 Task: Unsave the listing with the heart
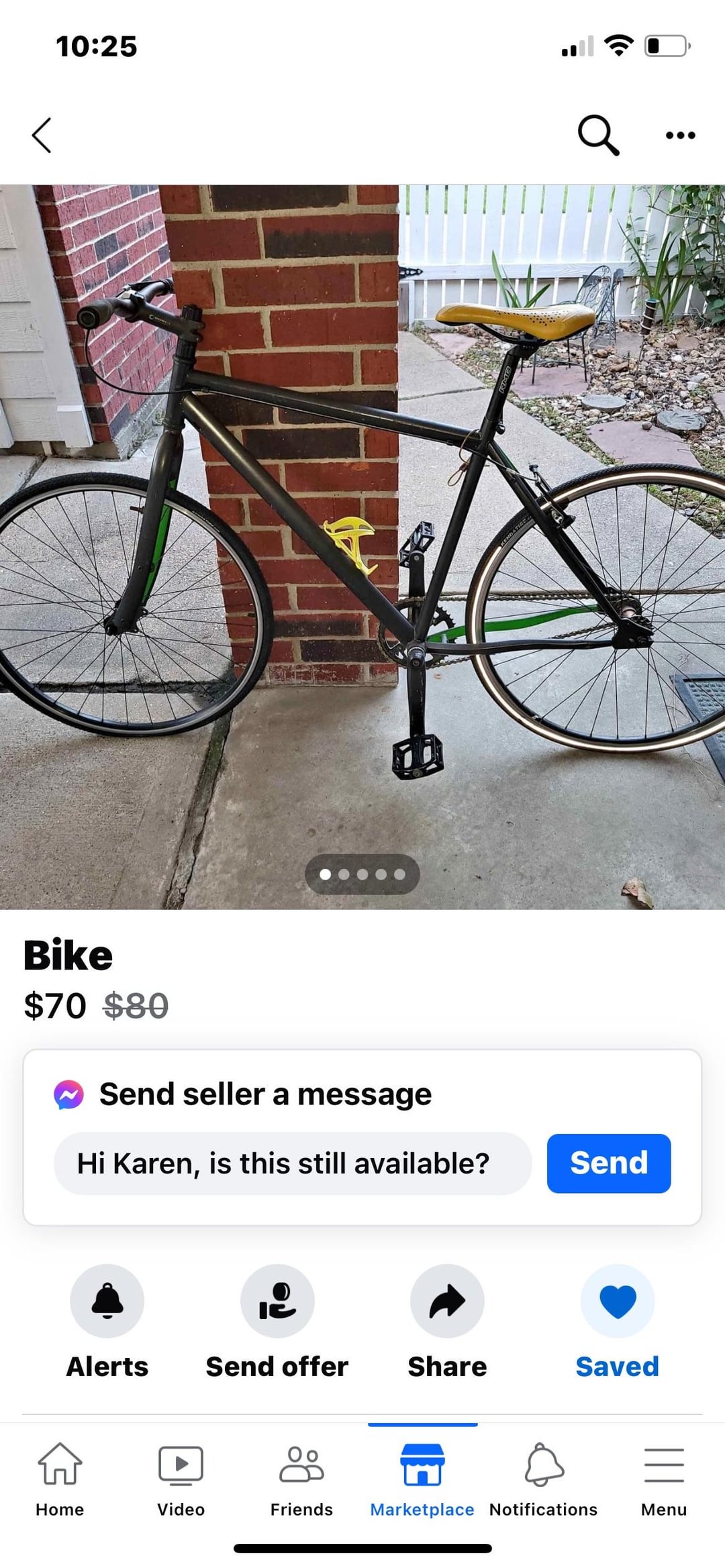(x=617, y=1301)
